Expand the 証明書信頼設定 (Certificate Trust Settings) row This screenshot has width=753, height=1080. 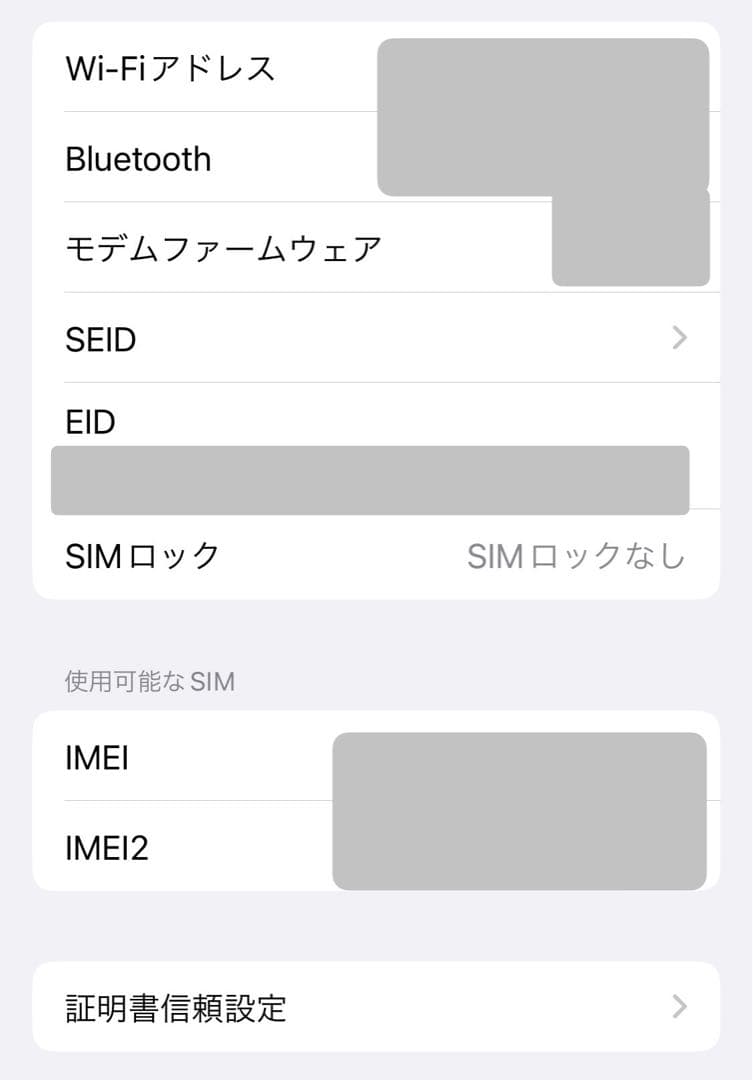pos(376,1007)
